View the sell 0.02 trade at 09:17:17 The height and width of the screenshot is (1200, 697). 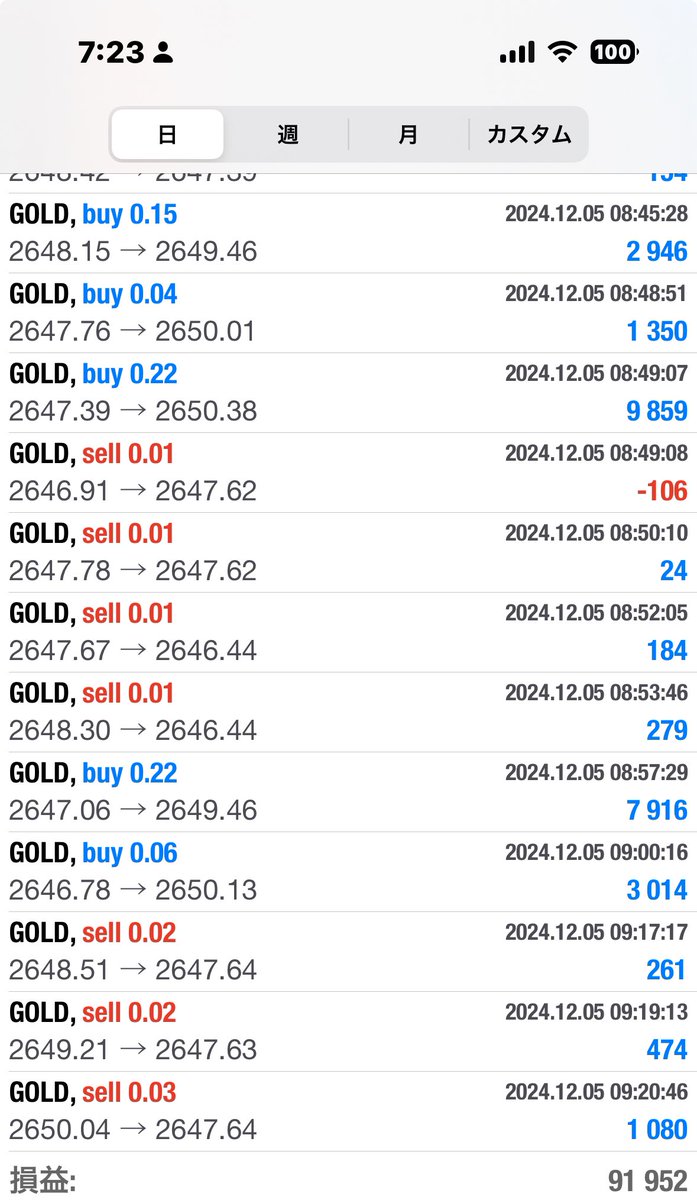348,953
